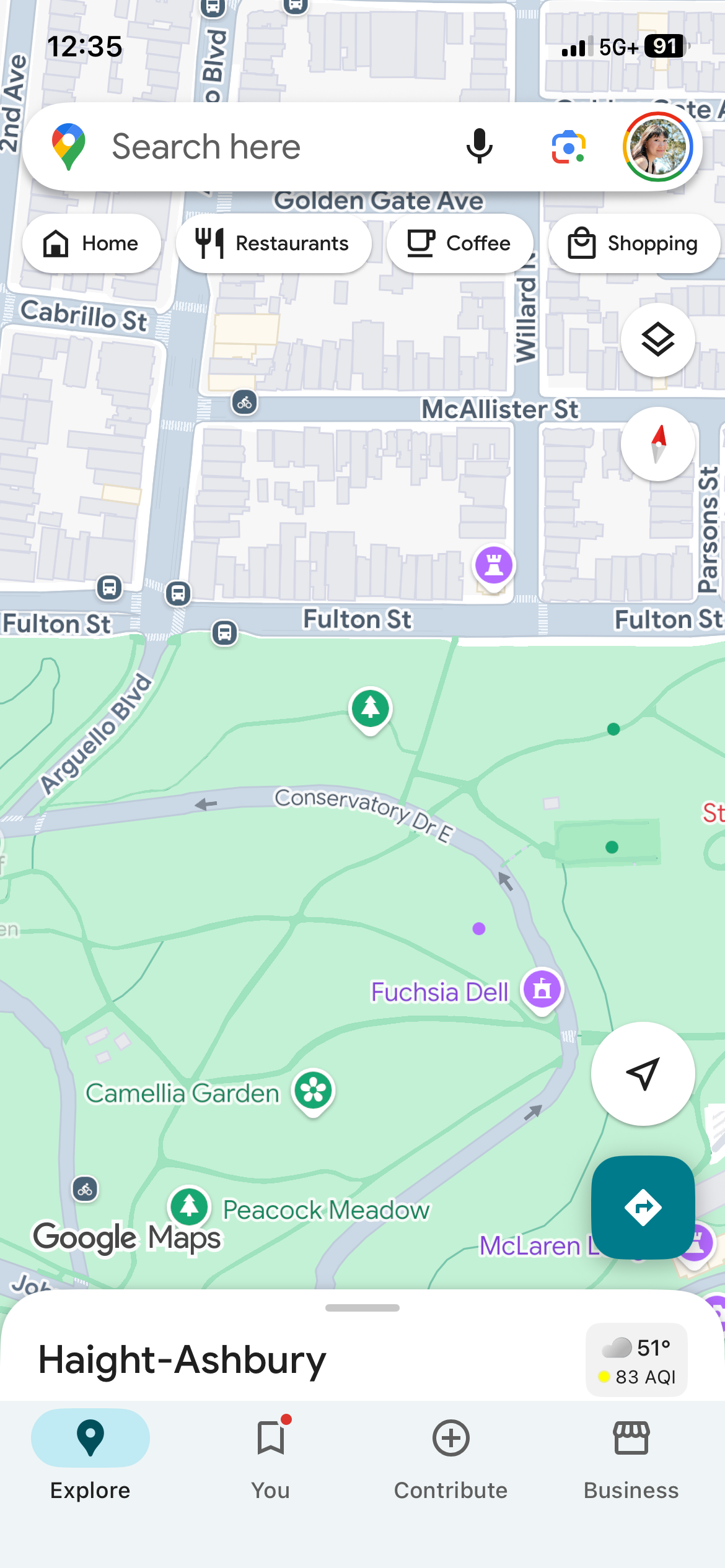Open the Peacock Meadow place pin
The width and height of the screenshot is (725, 1568).
tap(189, 1206)
